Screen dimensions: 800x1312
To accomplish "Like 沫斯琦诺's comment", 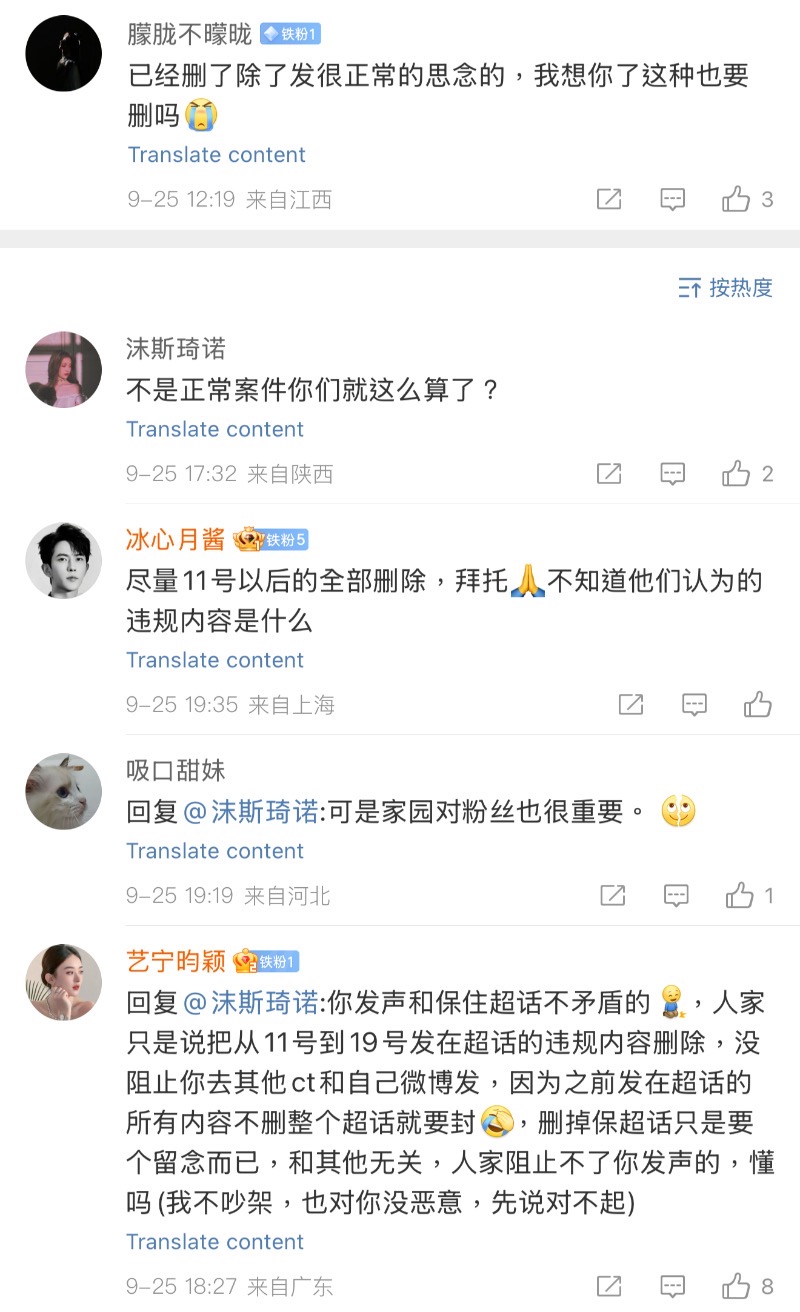I will tap(737, 473).
